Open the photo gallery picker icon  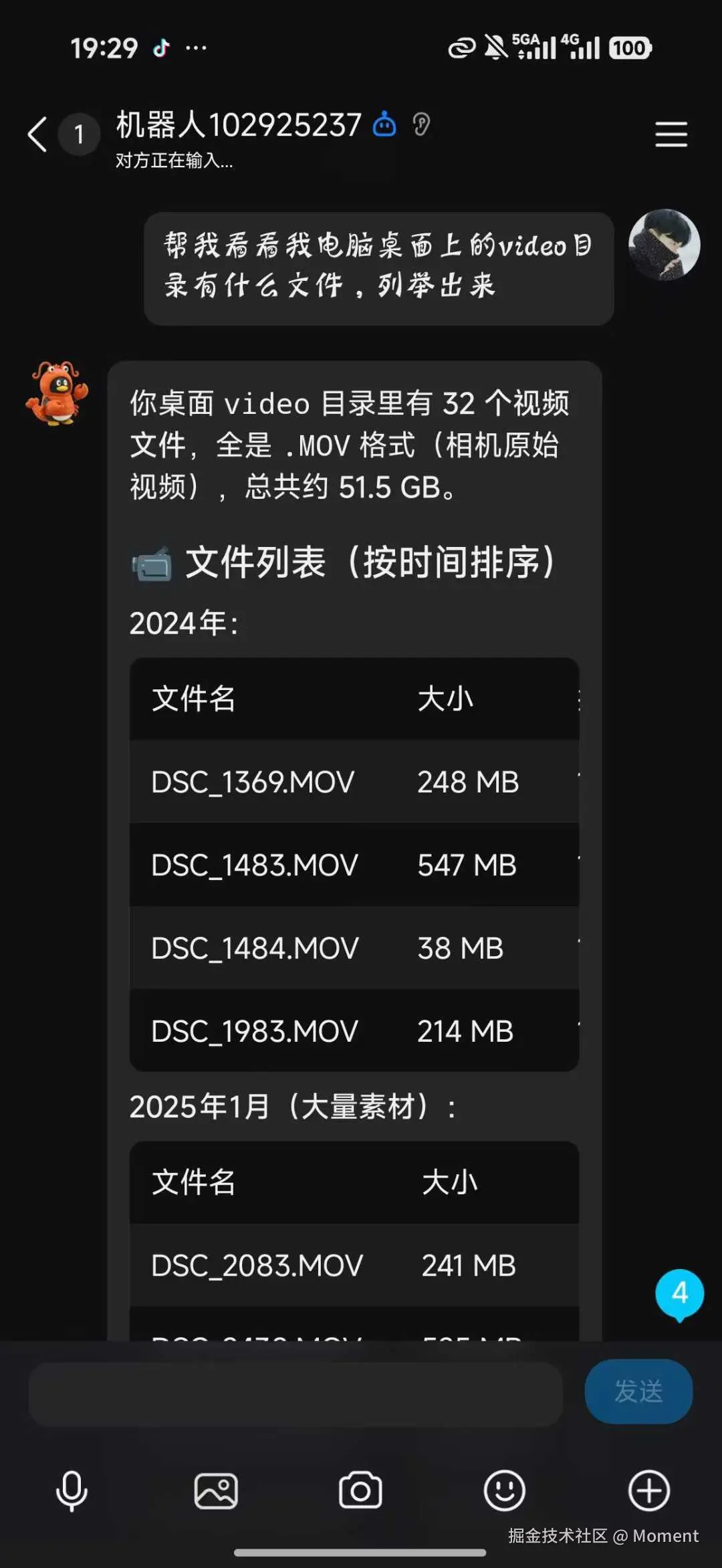pyautogui.click(x=216, y=1490)
